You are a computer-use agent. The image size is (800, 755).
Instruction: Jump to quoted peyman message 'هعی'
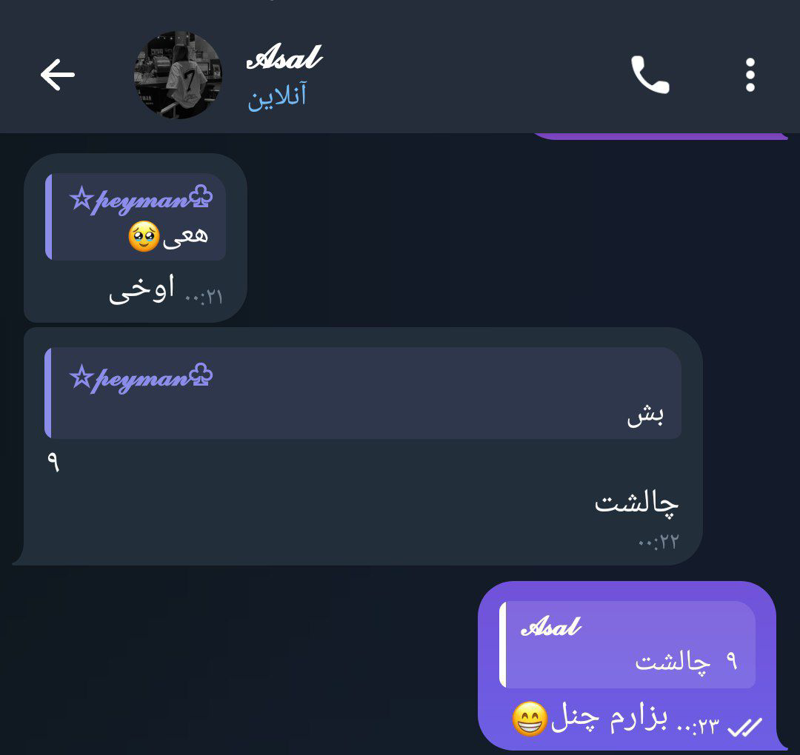(x=136, y=217)
